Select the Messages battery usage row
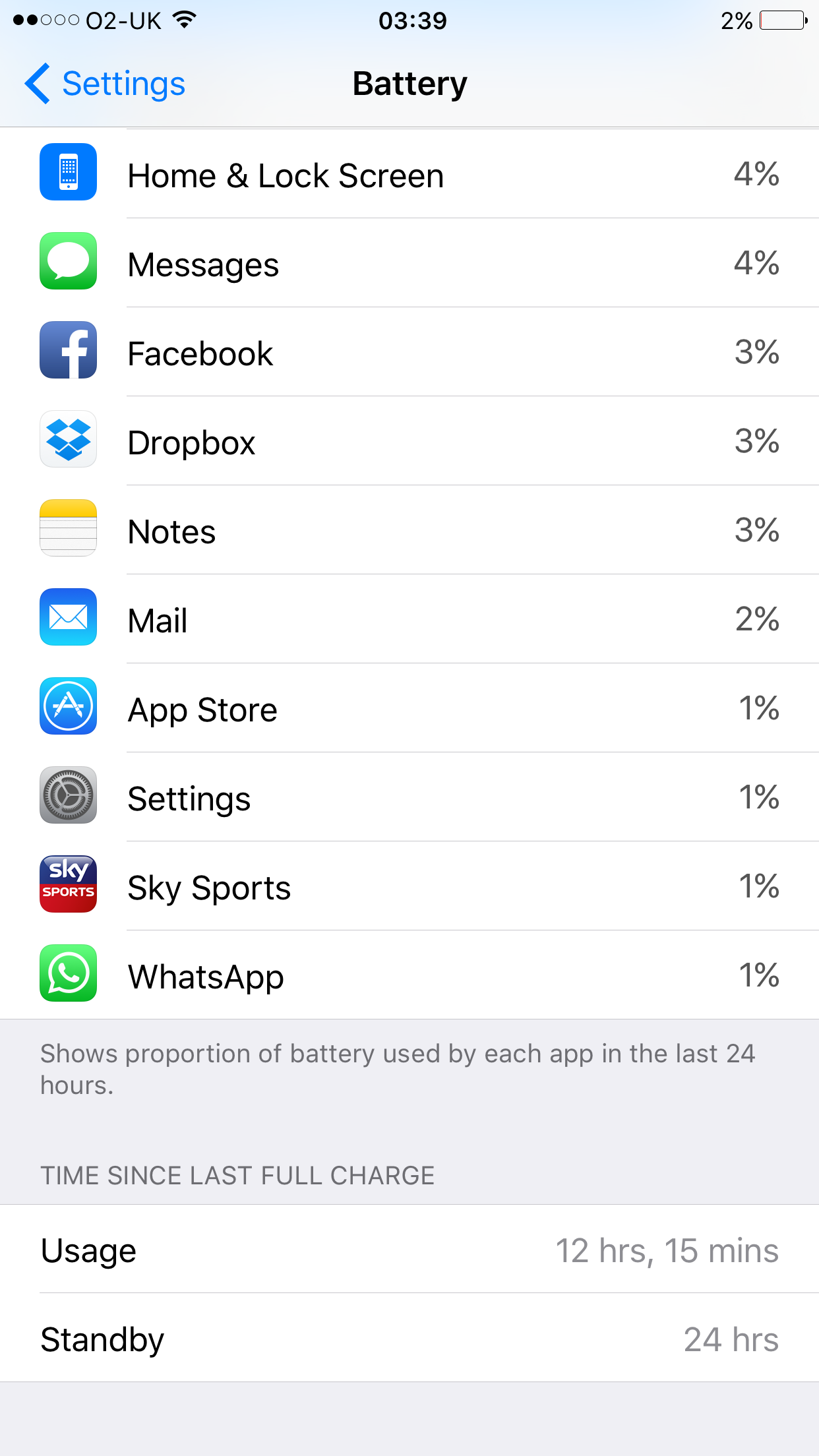 point(409,264)
